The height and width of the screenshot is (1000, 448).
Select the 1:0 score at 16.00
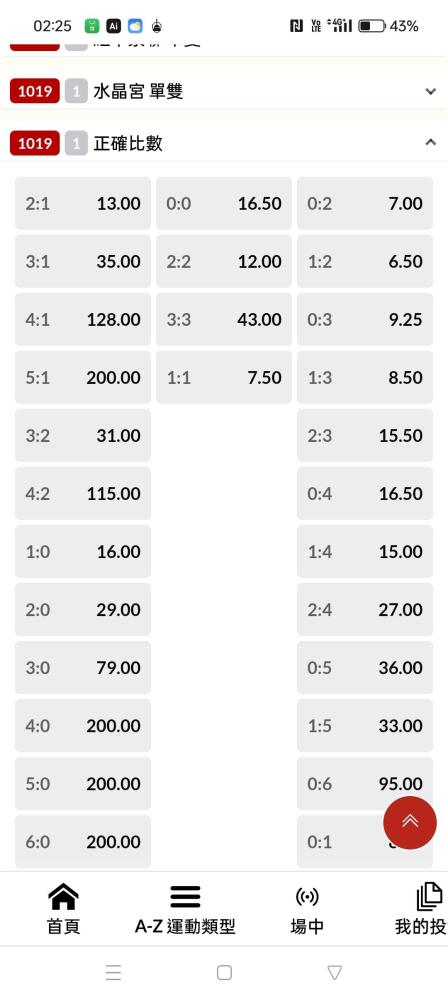click(x=83, y=552)
